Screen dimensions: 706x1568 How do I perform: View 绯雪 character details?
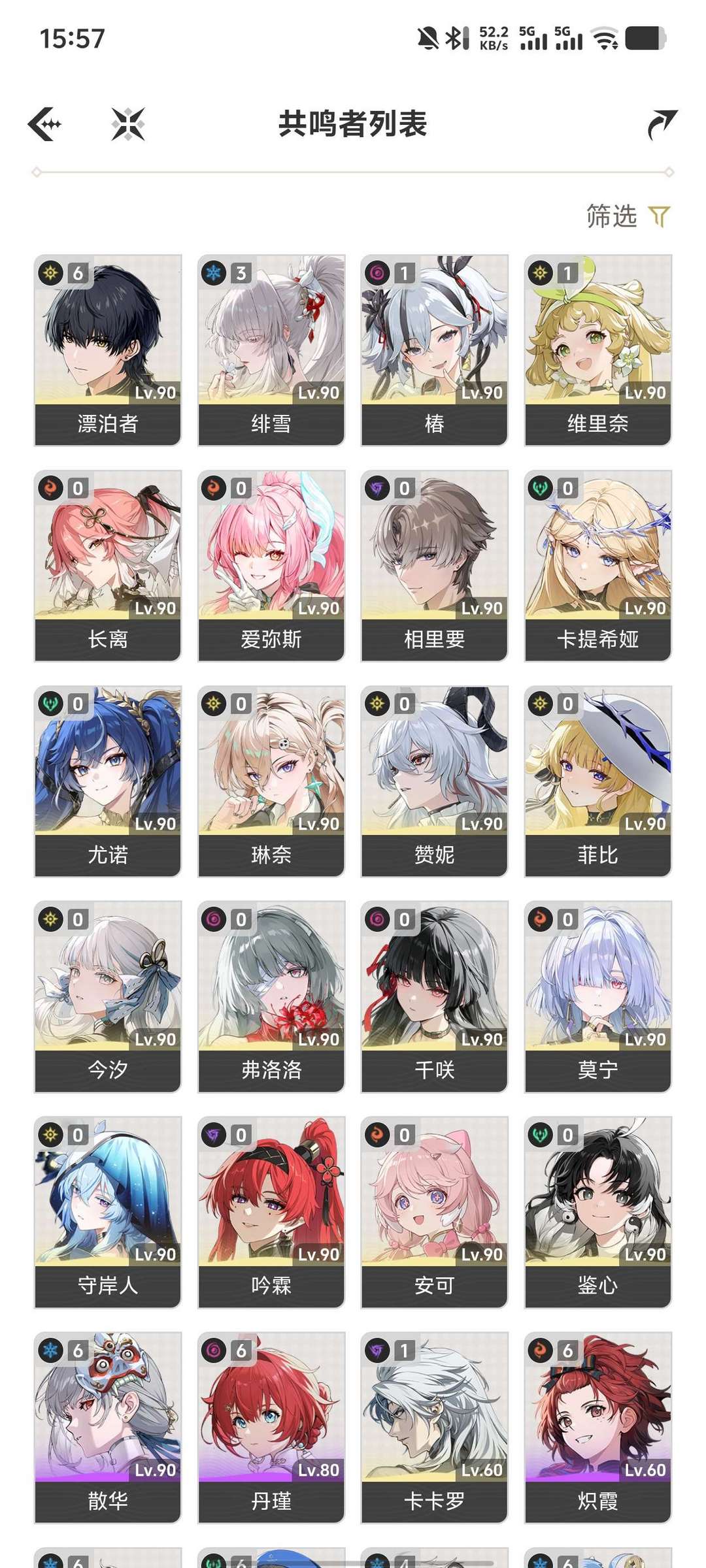(x=271, y=350)
